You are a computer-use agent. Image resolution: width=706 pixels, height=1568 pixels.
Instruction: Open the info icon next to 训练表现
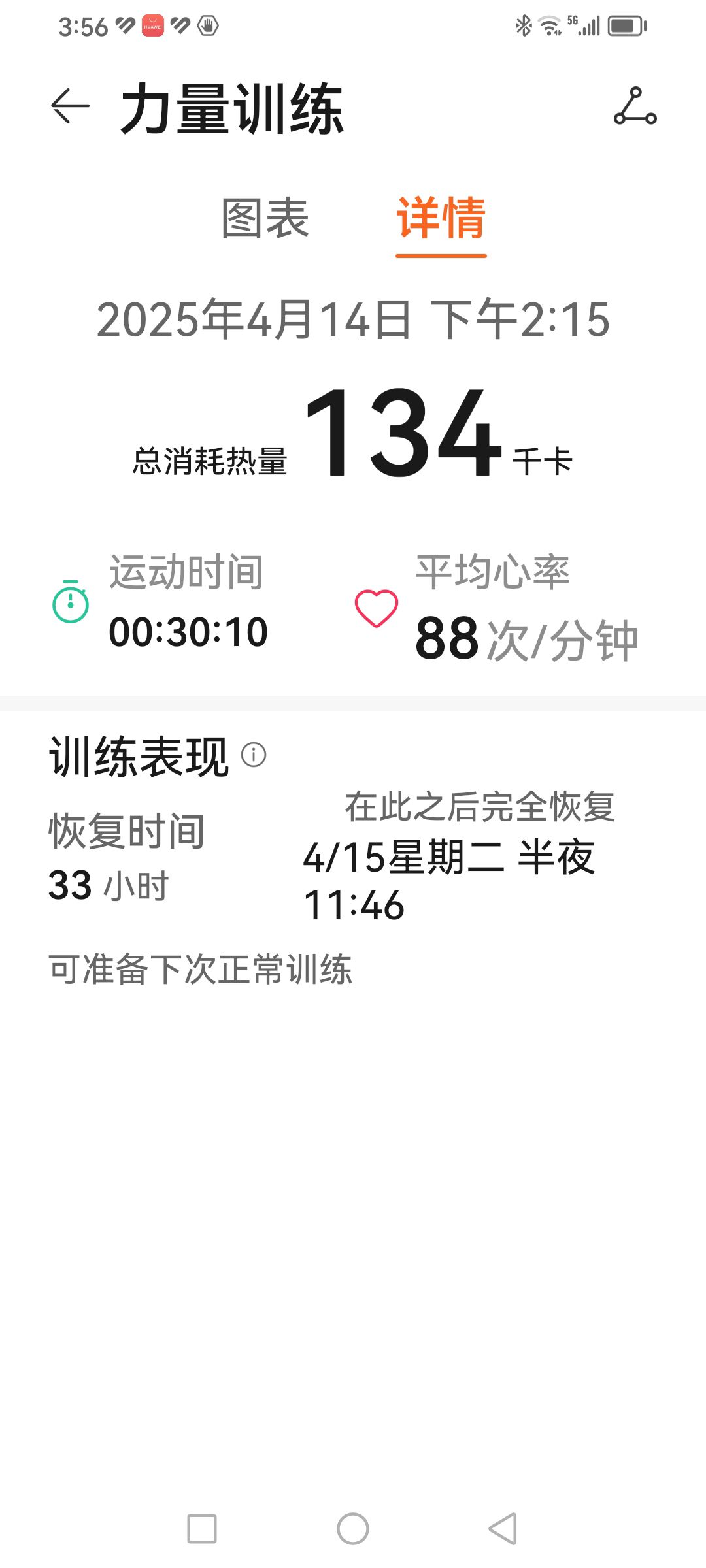(x=254, y=755)
